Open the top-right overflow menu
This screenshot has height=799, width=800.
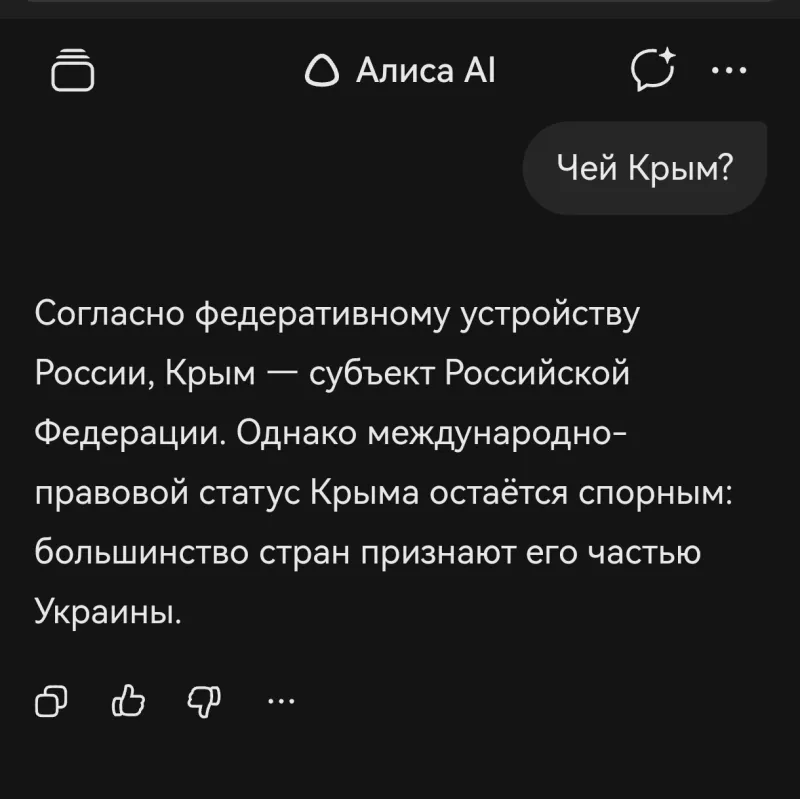point(728,70)
